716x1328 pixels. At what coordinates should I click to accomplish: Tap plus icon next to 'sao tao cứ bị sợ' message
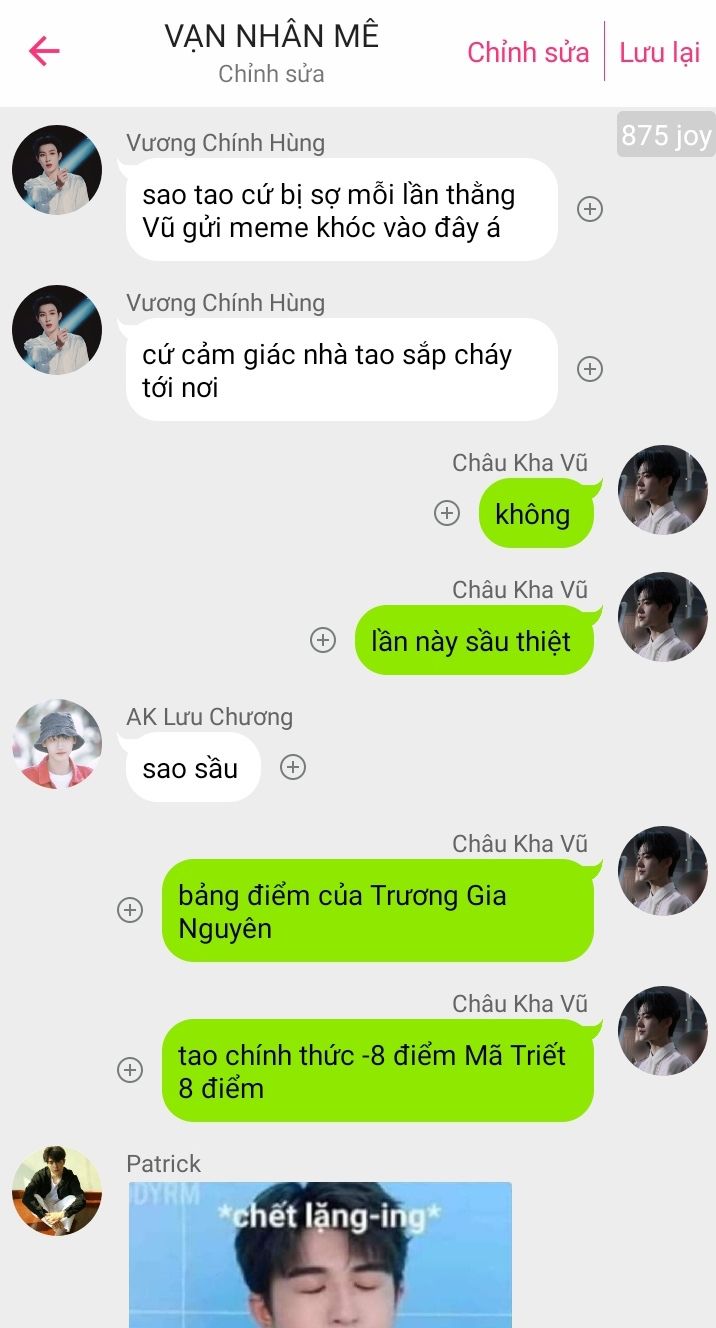[590, 209]
